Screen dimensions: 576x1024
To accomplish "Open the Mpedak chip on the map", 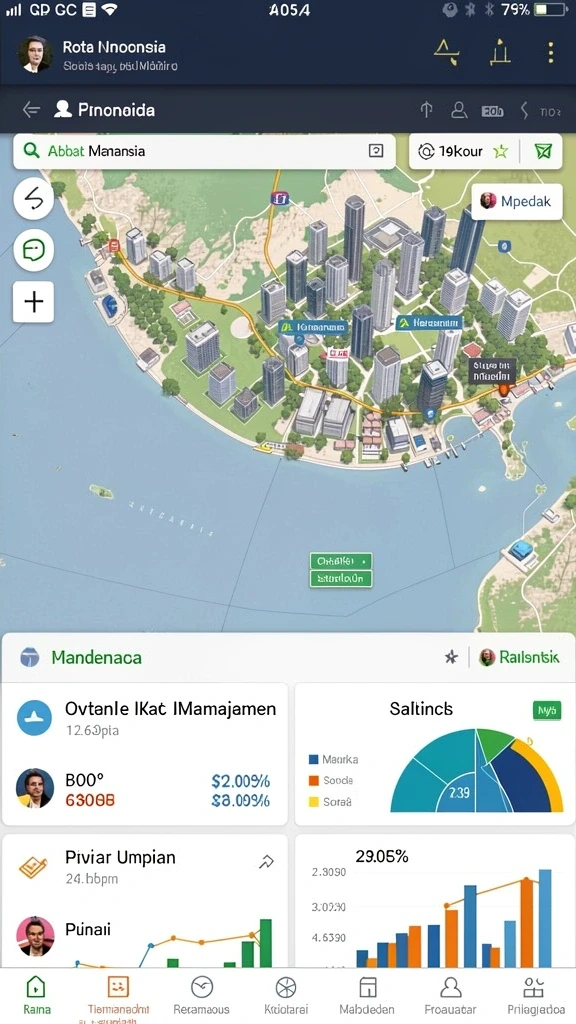I will (x=517, y=201).
